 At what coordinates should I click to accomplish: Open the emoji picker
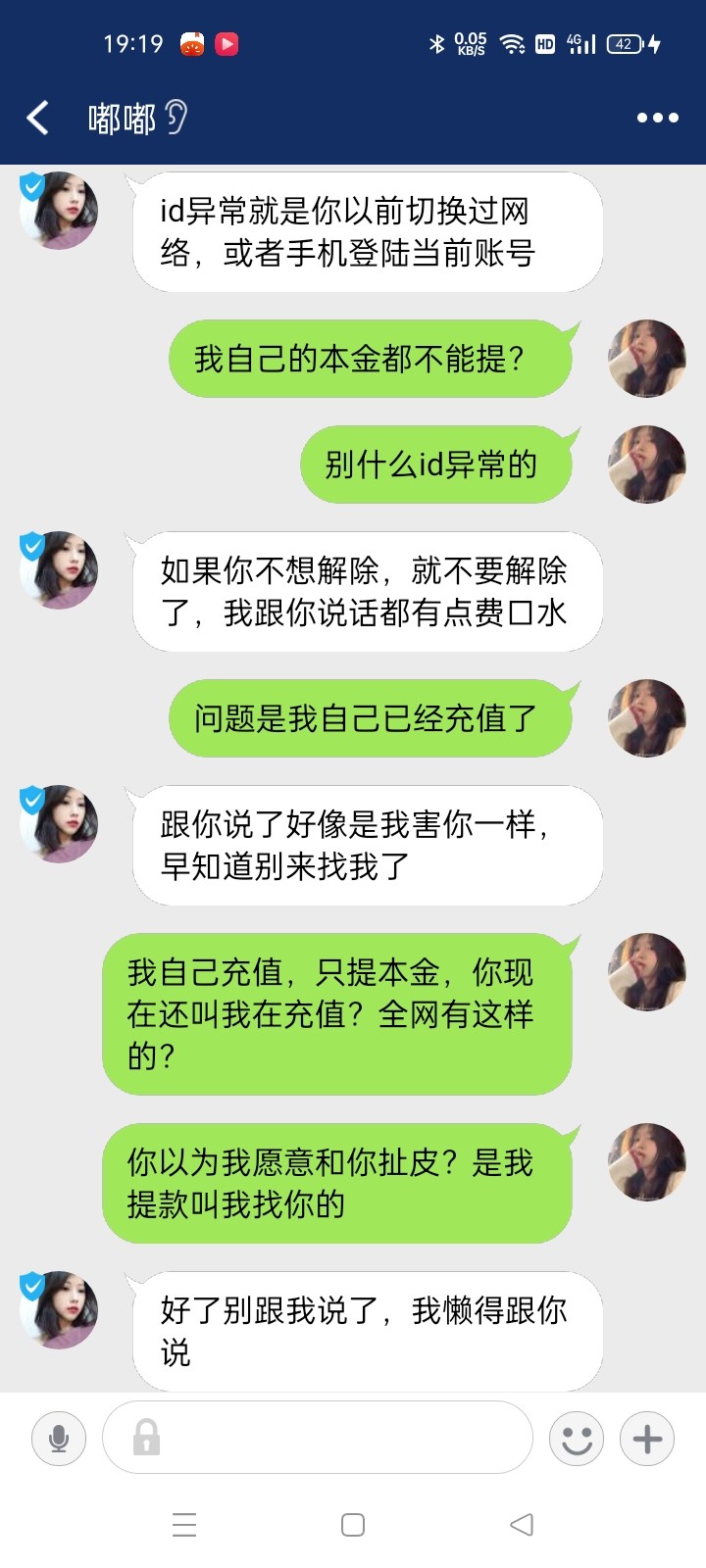577,1438
